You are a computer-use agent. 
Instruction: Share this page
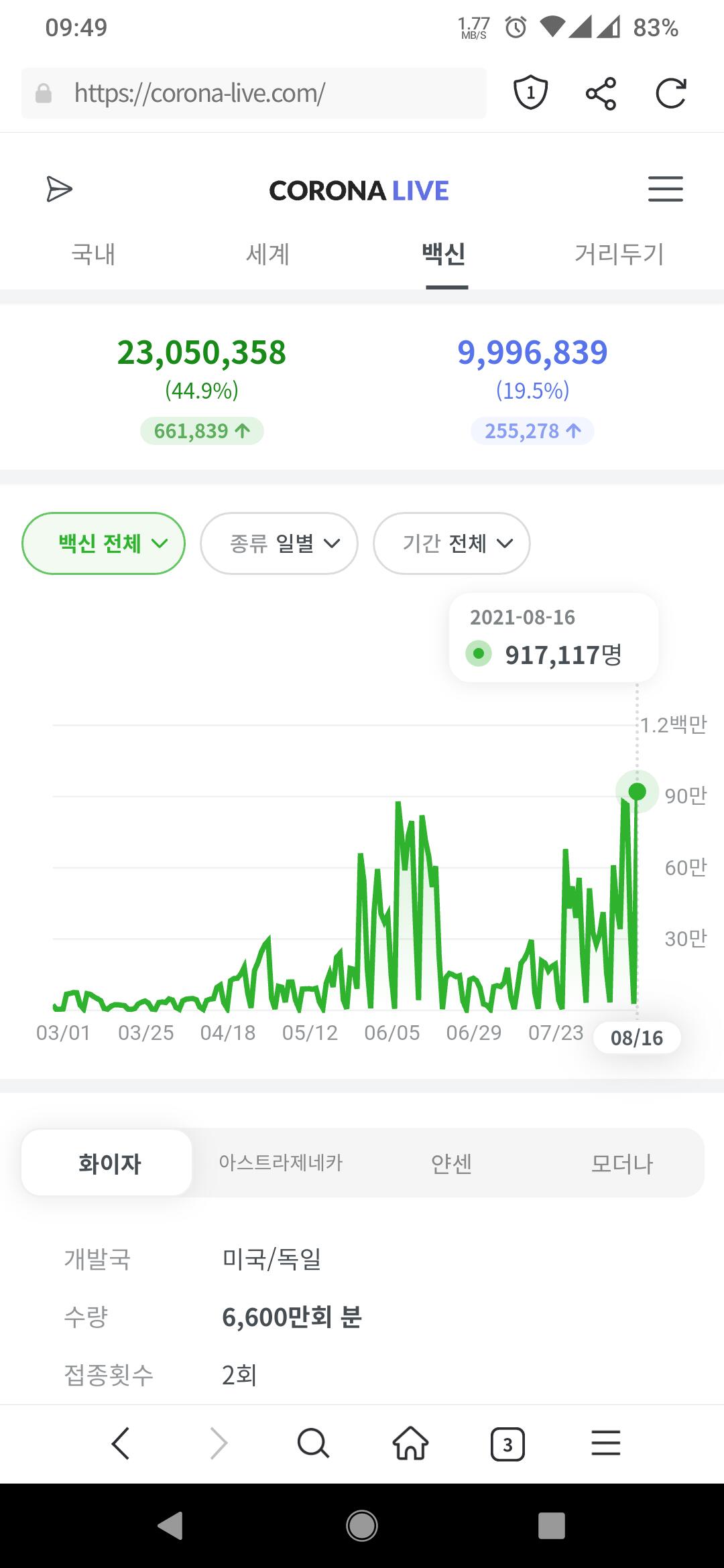[x=601, y=93]
